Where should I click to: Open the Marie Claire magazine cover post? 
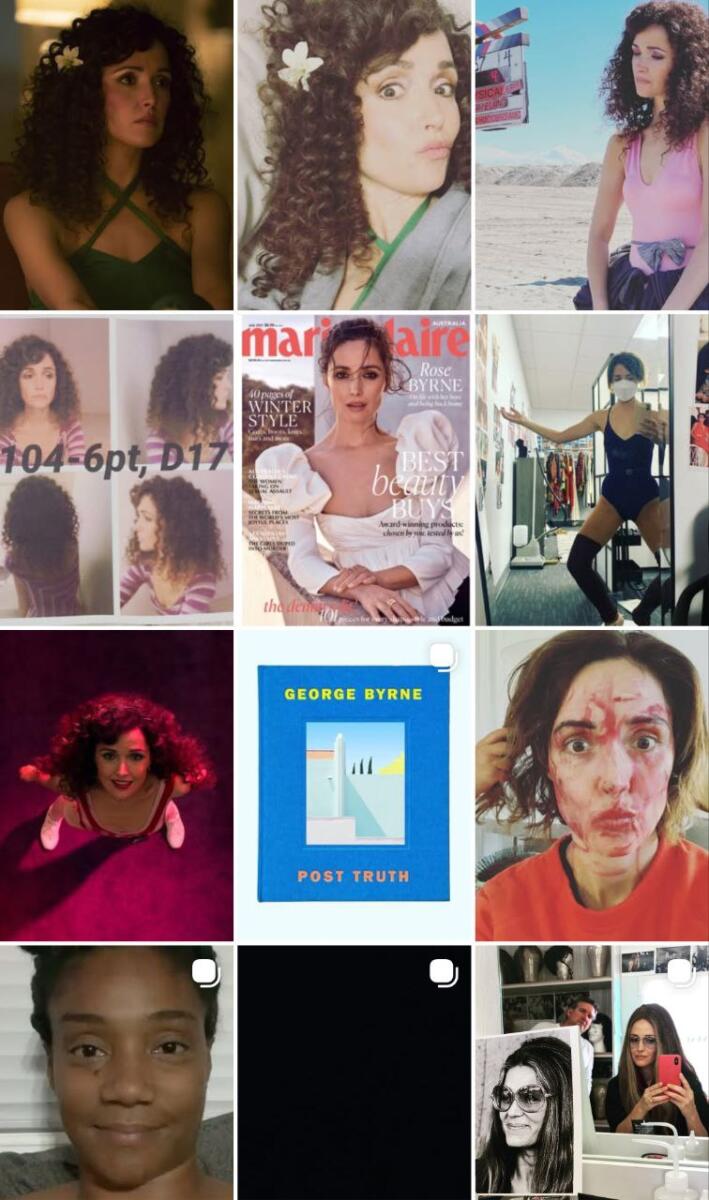(x=354, y=470)
